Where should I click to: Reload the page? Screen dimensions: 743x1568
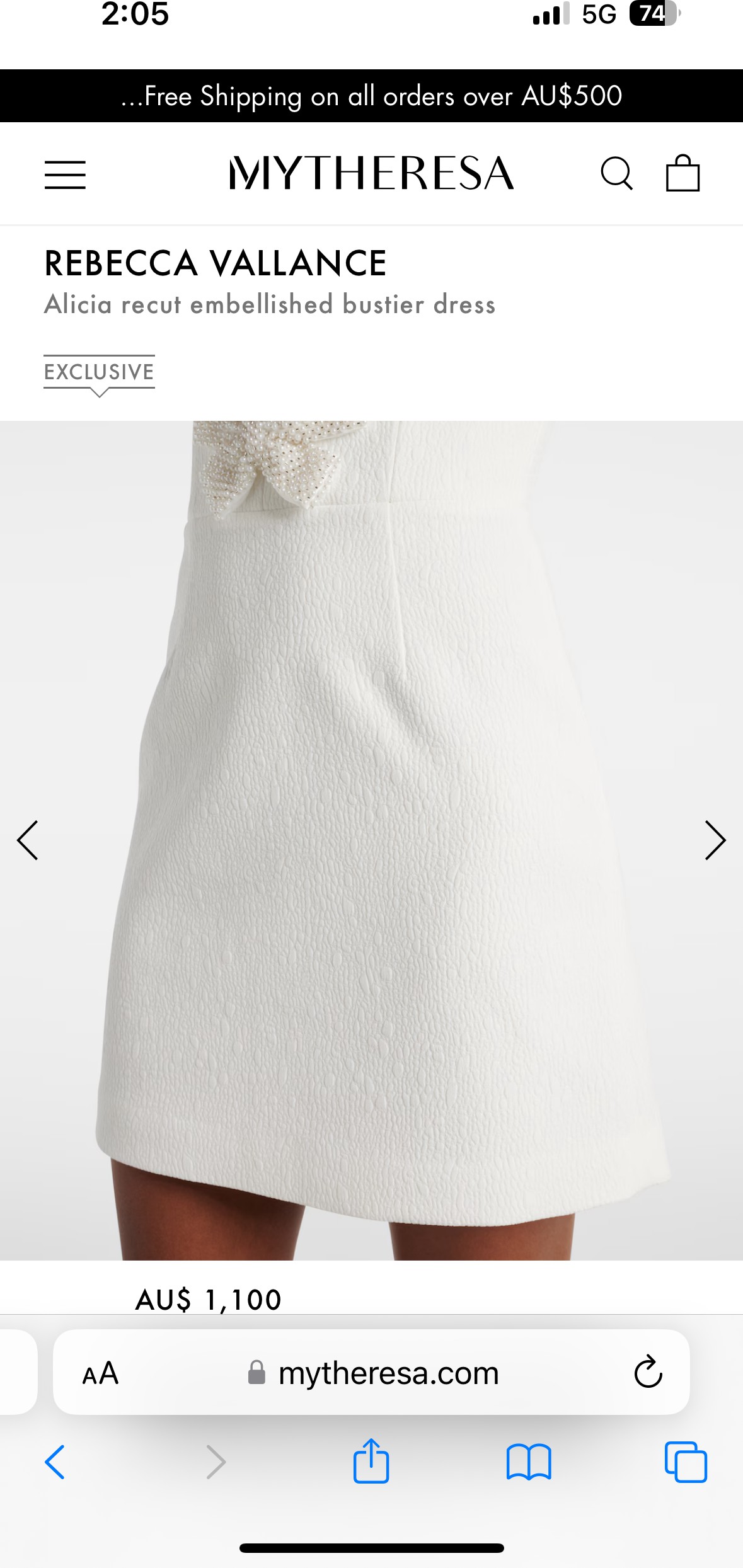648,1371
